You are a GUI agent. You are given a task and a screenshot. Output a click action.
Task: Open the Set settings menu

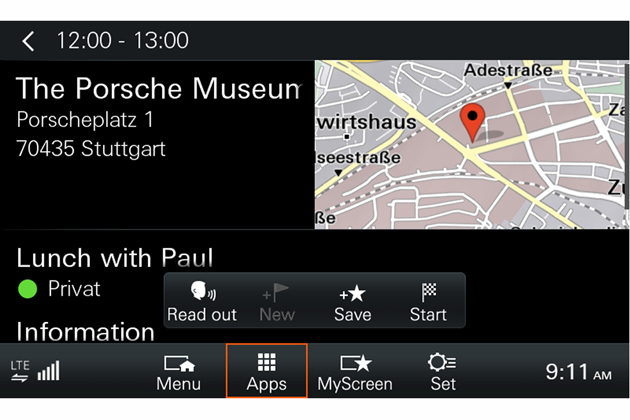[x=442, y=371]
